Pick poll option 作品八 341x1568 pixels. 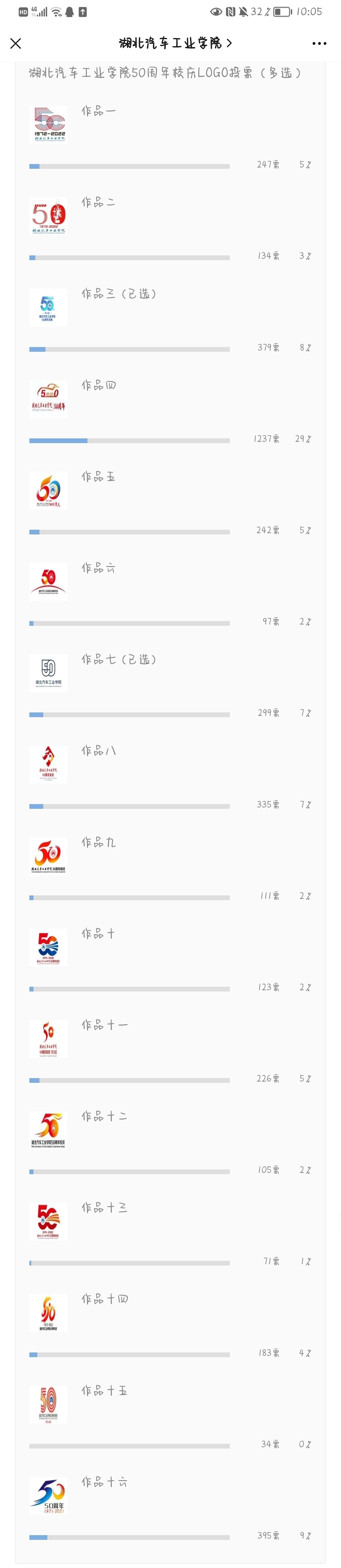tap(99, 751)
